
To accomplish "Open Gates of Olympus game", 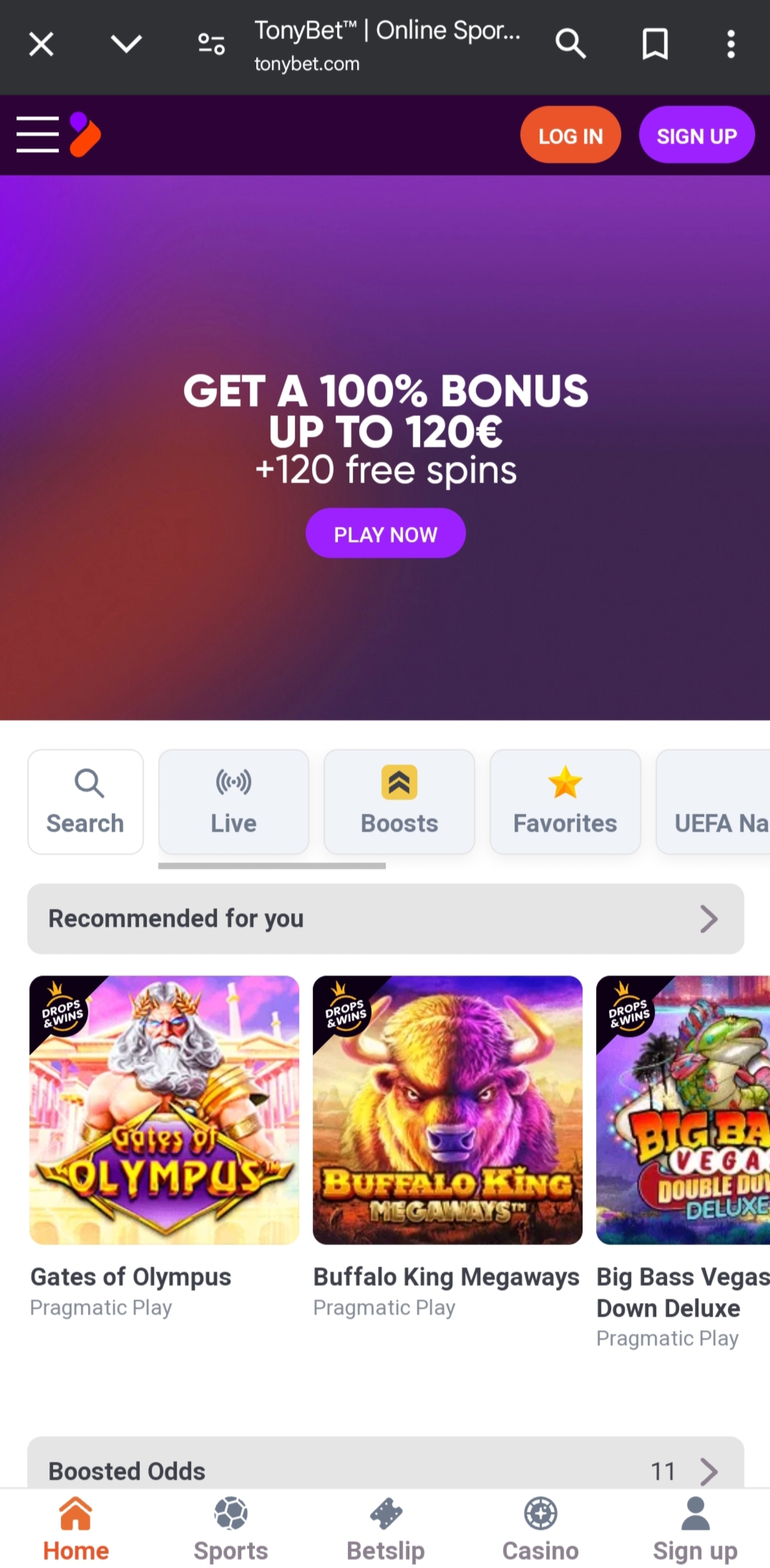I will click(x=164, y=1110).
